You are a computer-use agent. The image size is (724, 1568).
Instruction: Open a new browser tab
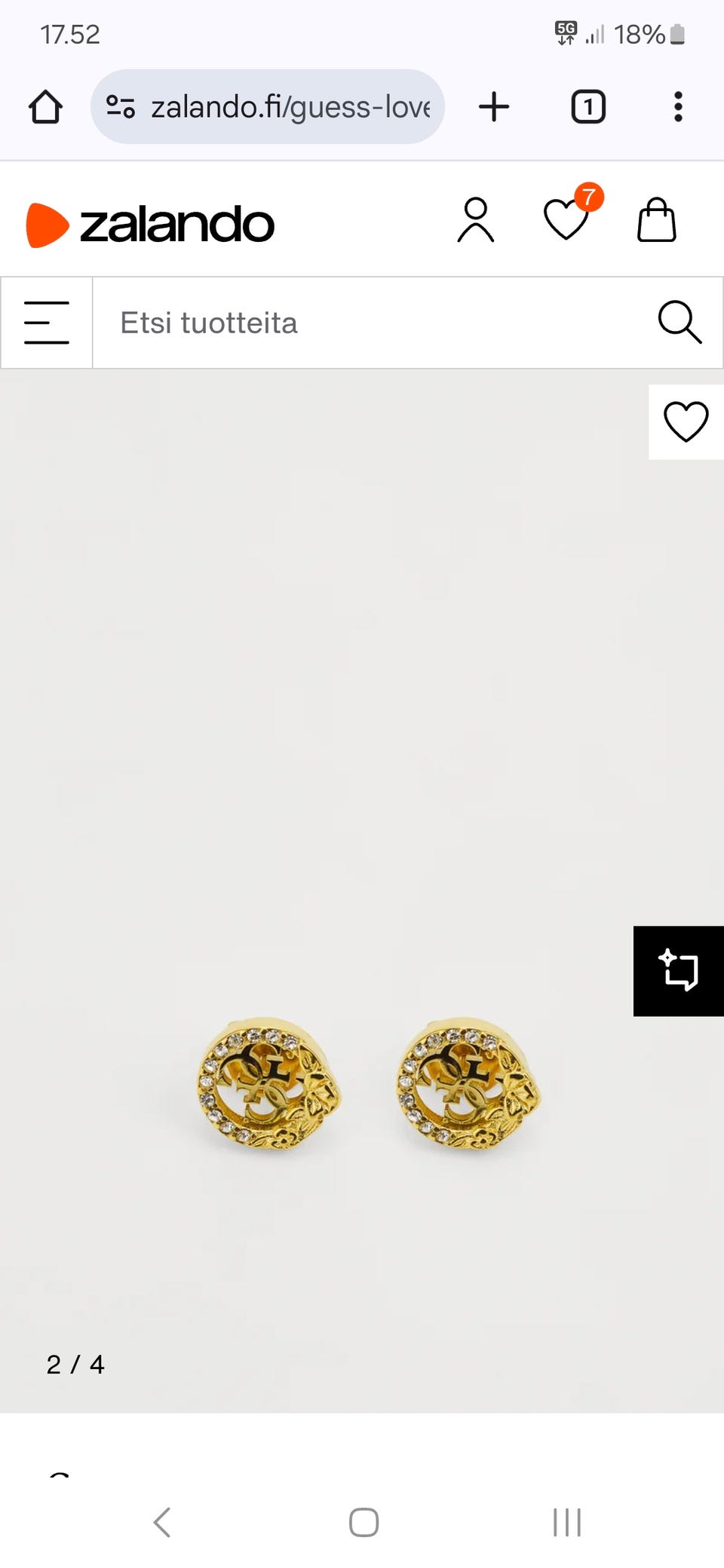(x=494, y=107)
